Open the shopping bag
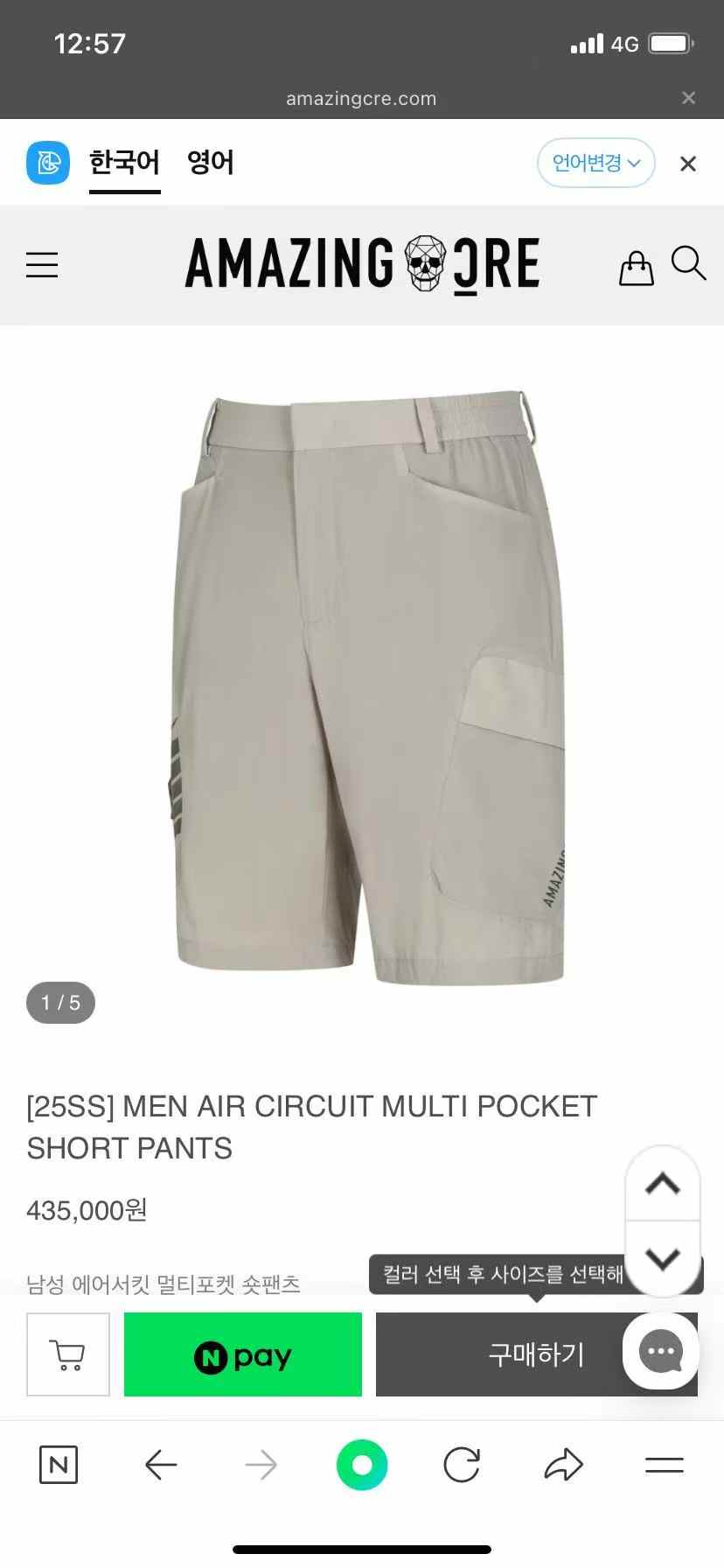724x1568 pixels. tap(636, 268)
